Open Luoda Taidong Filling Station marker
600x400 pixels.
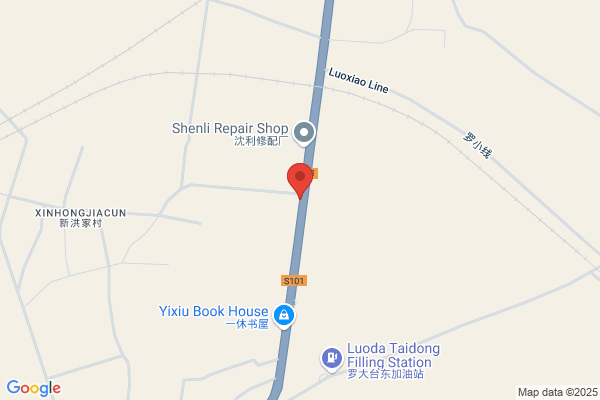(x=332, y=359)
